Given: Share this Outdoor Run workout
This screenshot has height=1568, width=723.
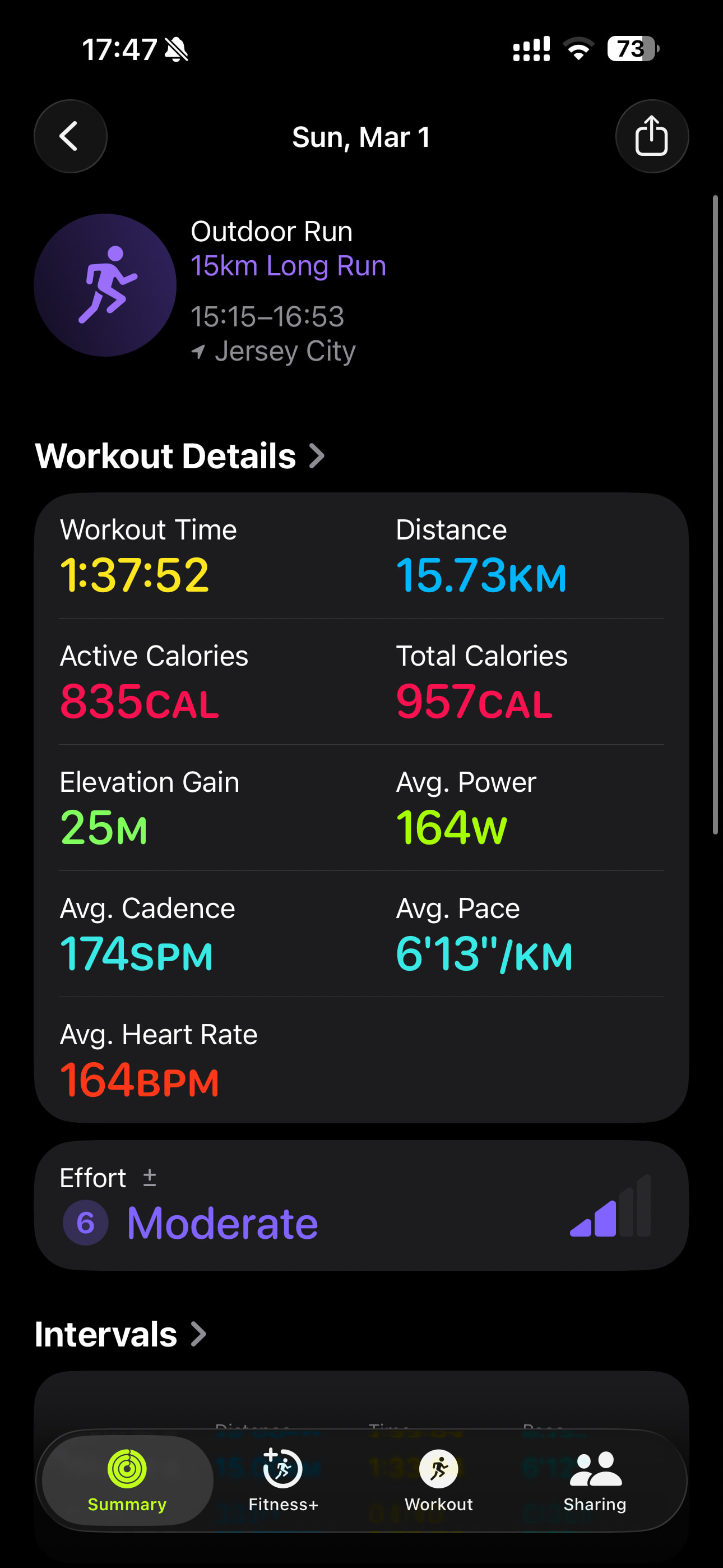Looking at the screenshot, I should [651, 136].
